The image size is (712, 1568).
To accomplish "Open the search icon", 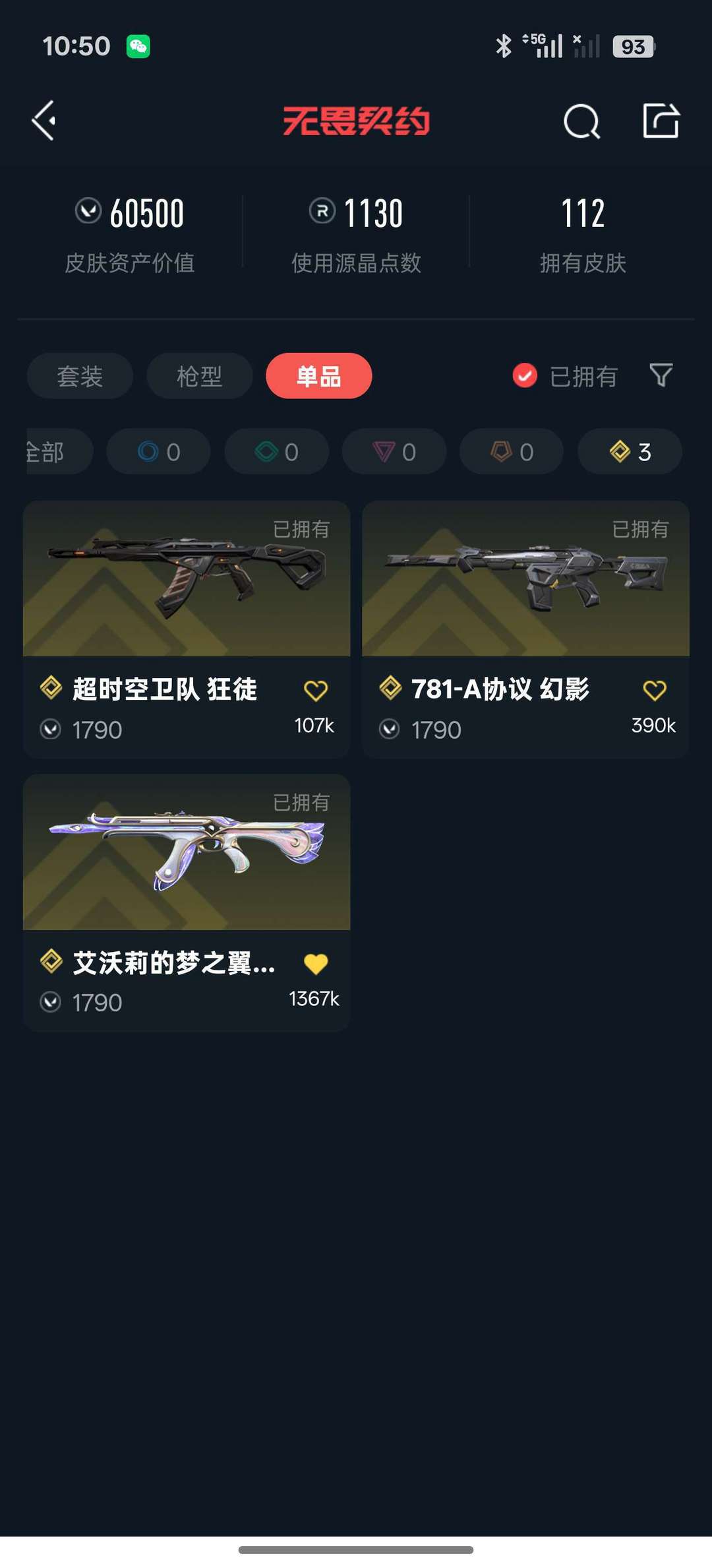I will 581,121.
